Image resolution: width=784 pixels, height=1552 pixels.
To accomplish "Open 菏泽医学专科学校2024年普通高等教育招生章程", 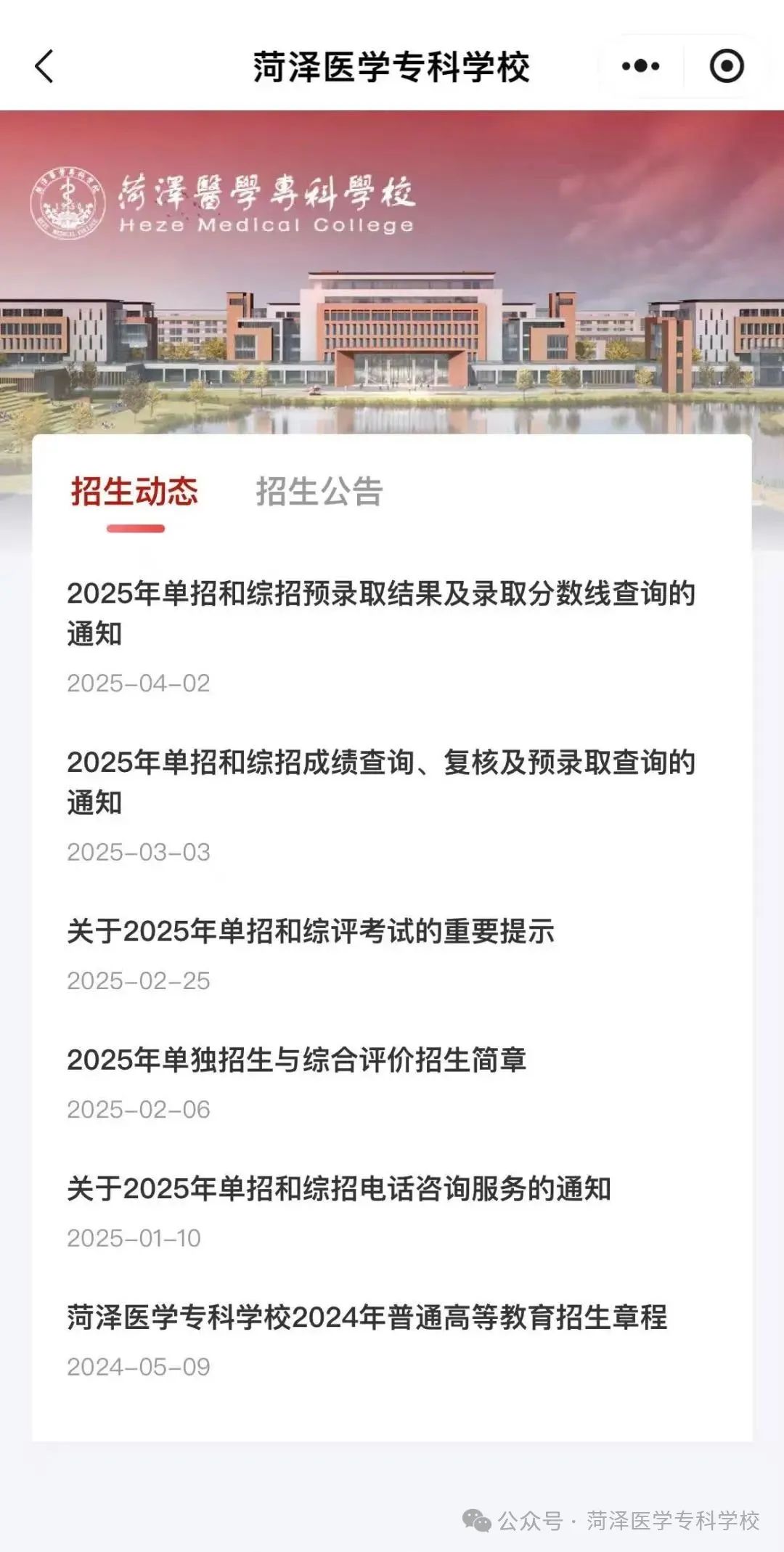I will pyautogui.click(x=367, y=1317).
